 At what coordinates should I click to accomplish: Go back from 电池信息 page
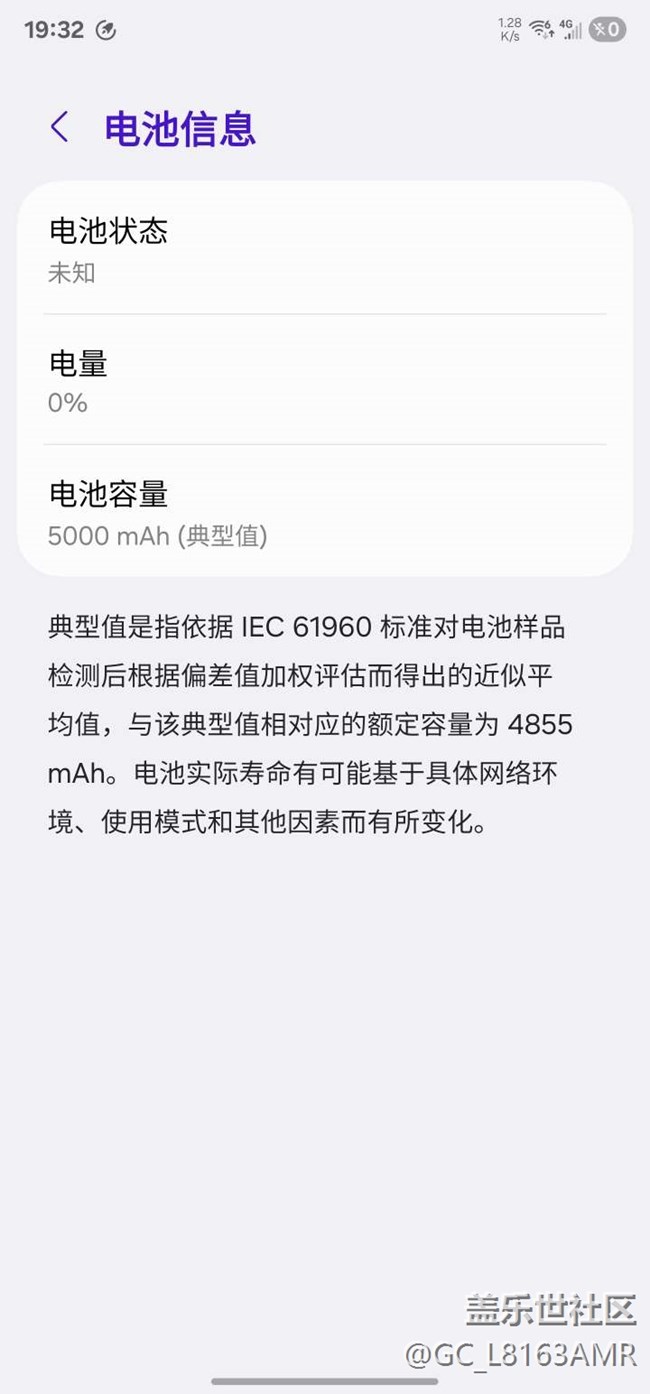click(x=60, y=128)
